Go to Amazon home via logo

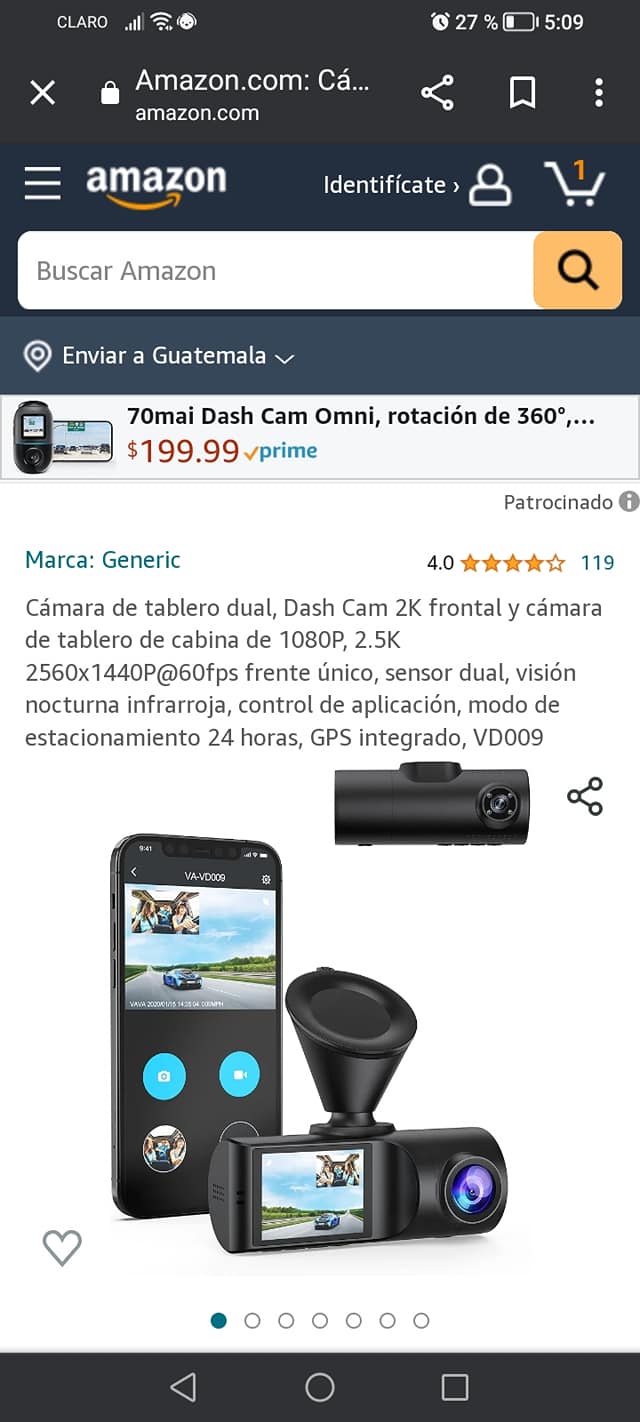pos(156,184)
